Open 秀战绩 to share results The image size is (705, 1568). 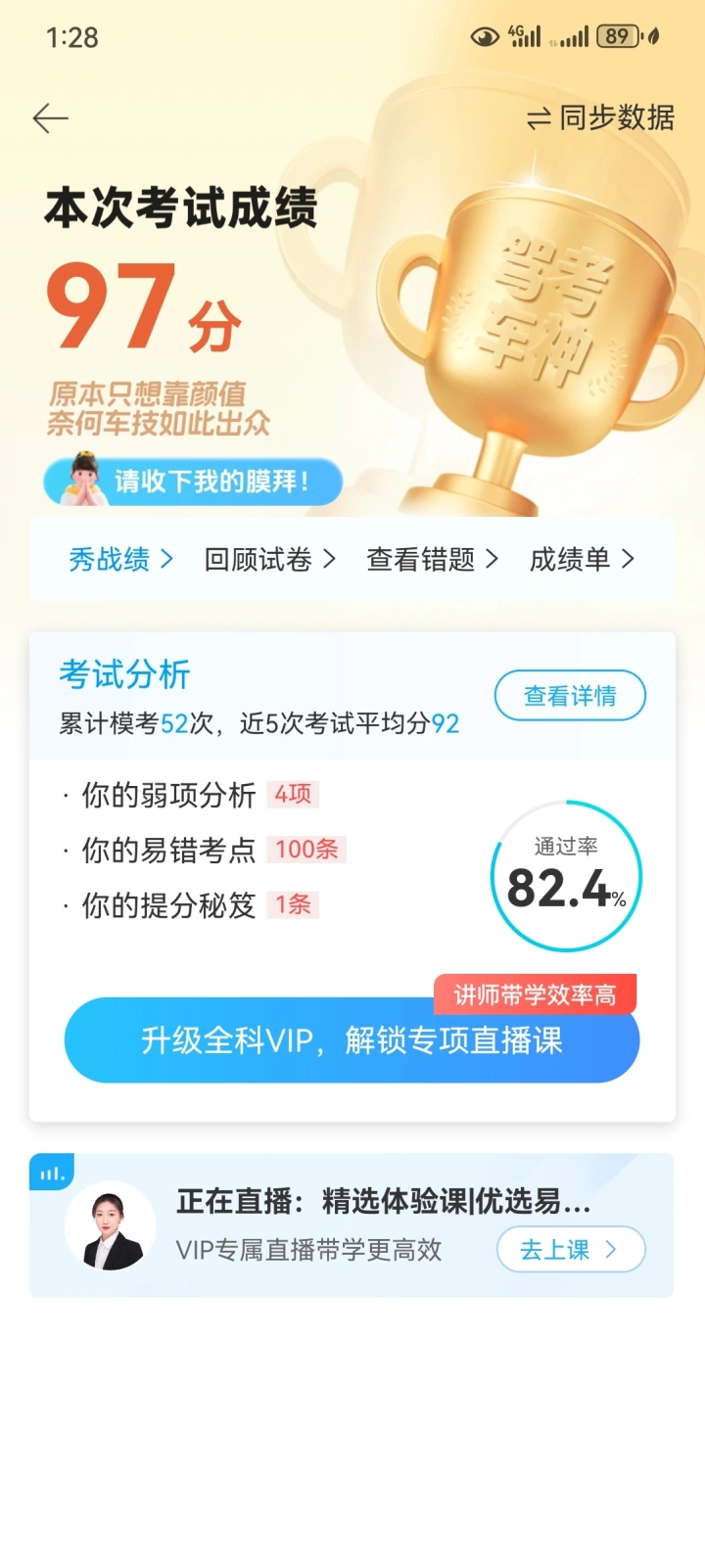[120, 559]
